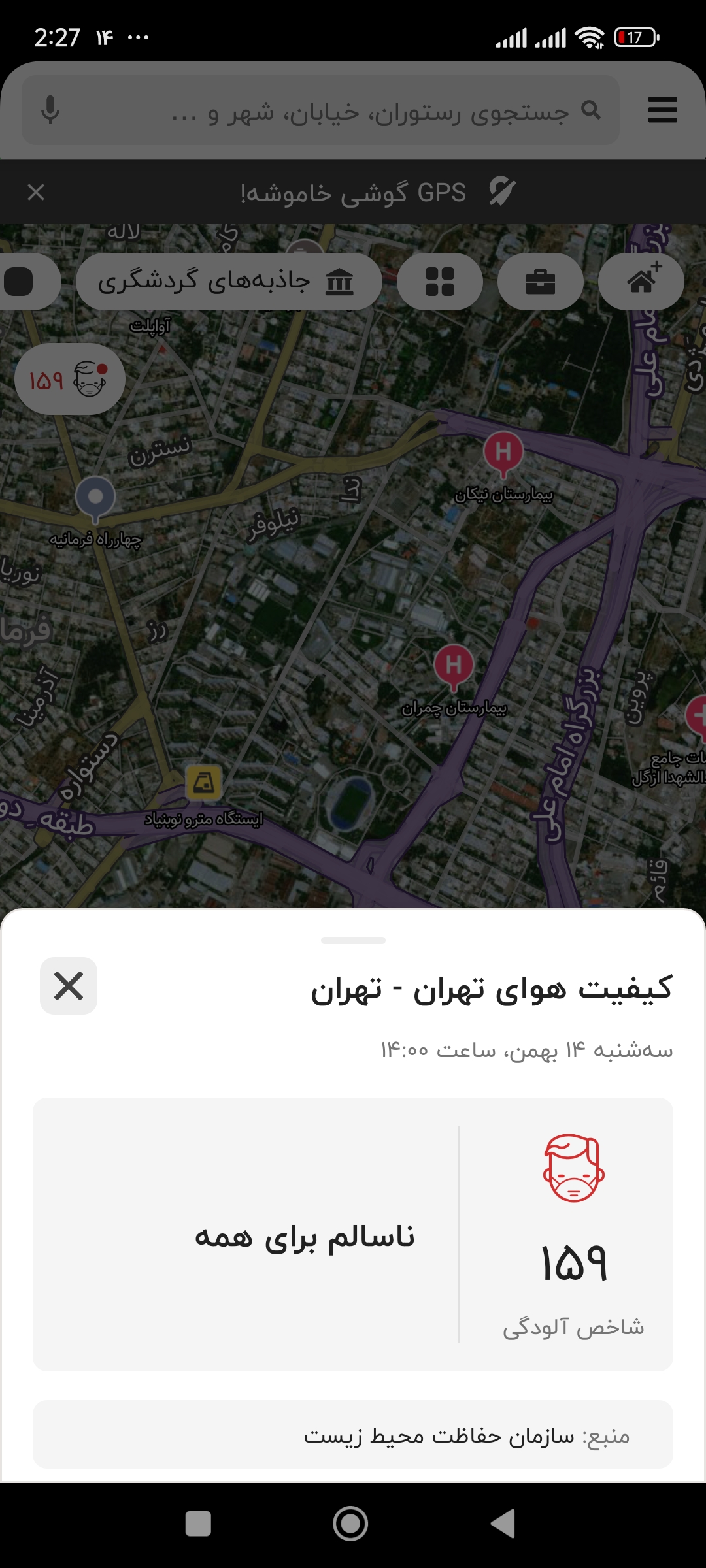
Task: Dismiss the GPS is off banner
Action: click(x=36, y=192)
